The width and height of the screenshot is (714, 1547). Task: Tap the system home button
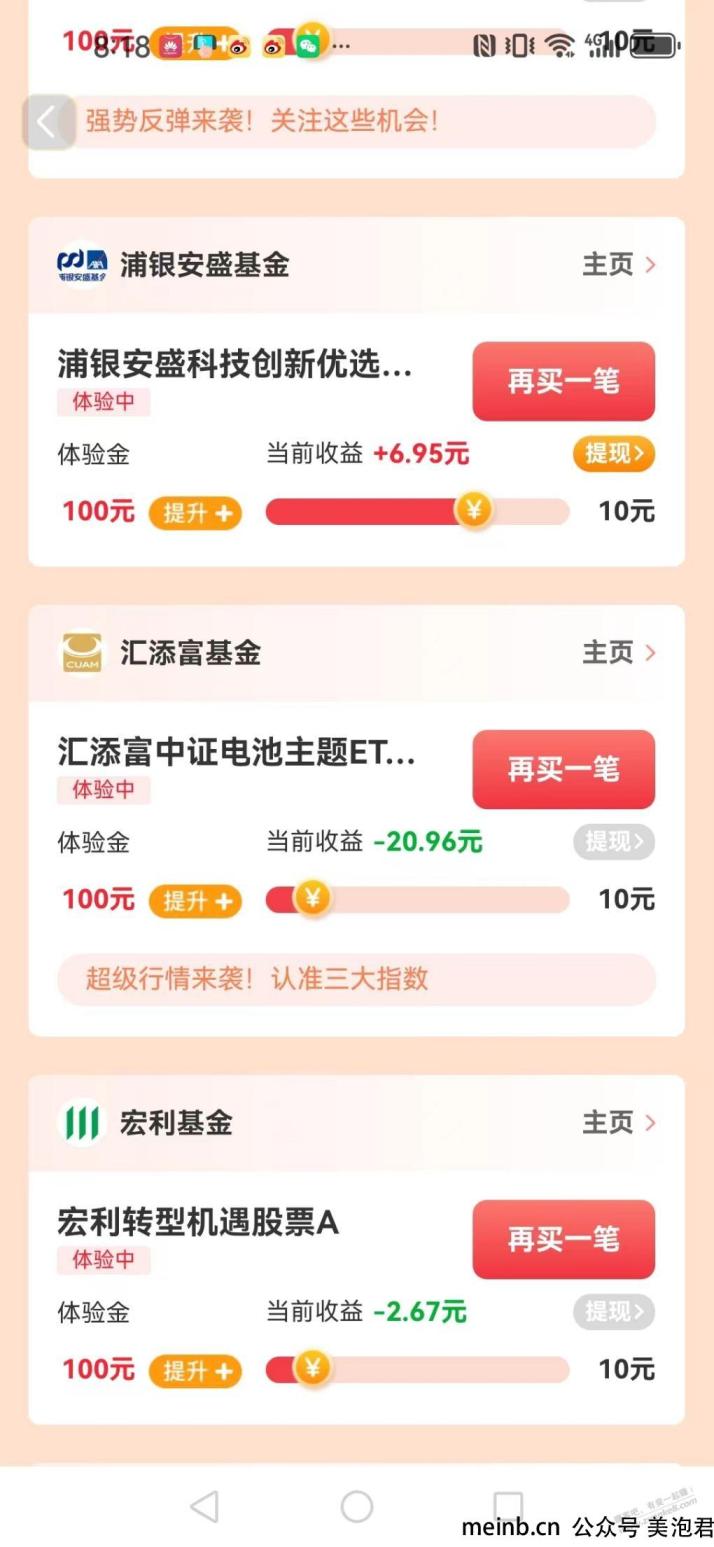(357, 1506)
